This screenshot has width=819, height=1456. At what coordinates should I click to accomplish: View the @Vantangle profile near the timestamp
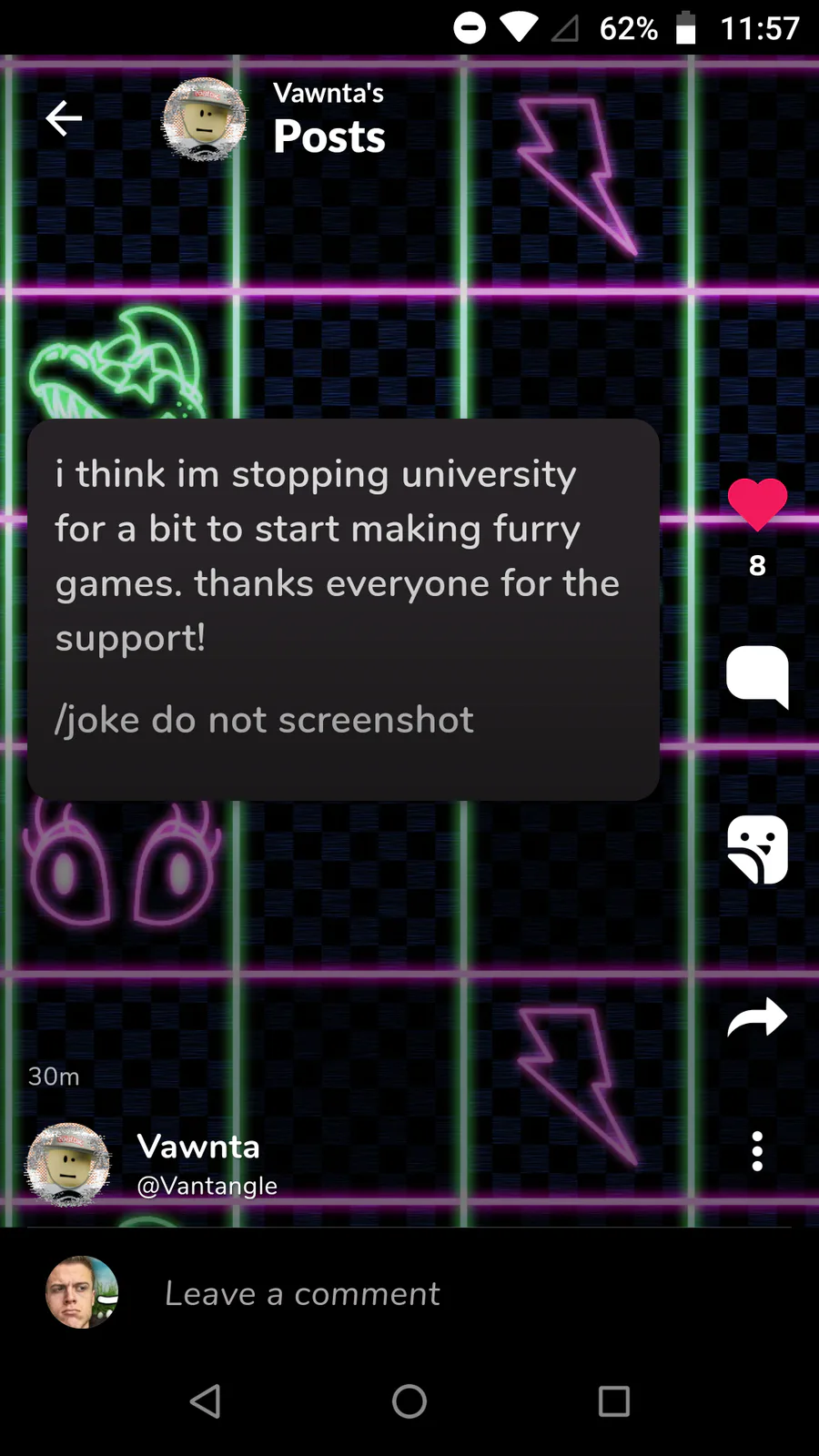(x=207, y=1185)
